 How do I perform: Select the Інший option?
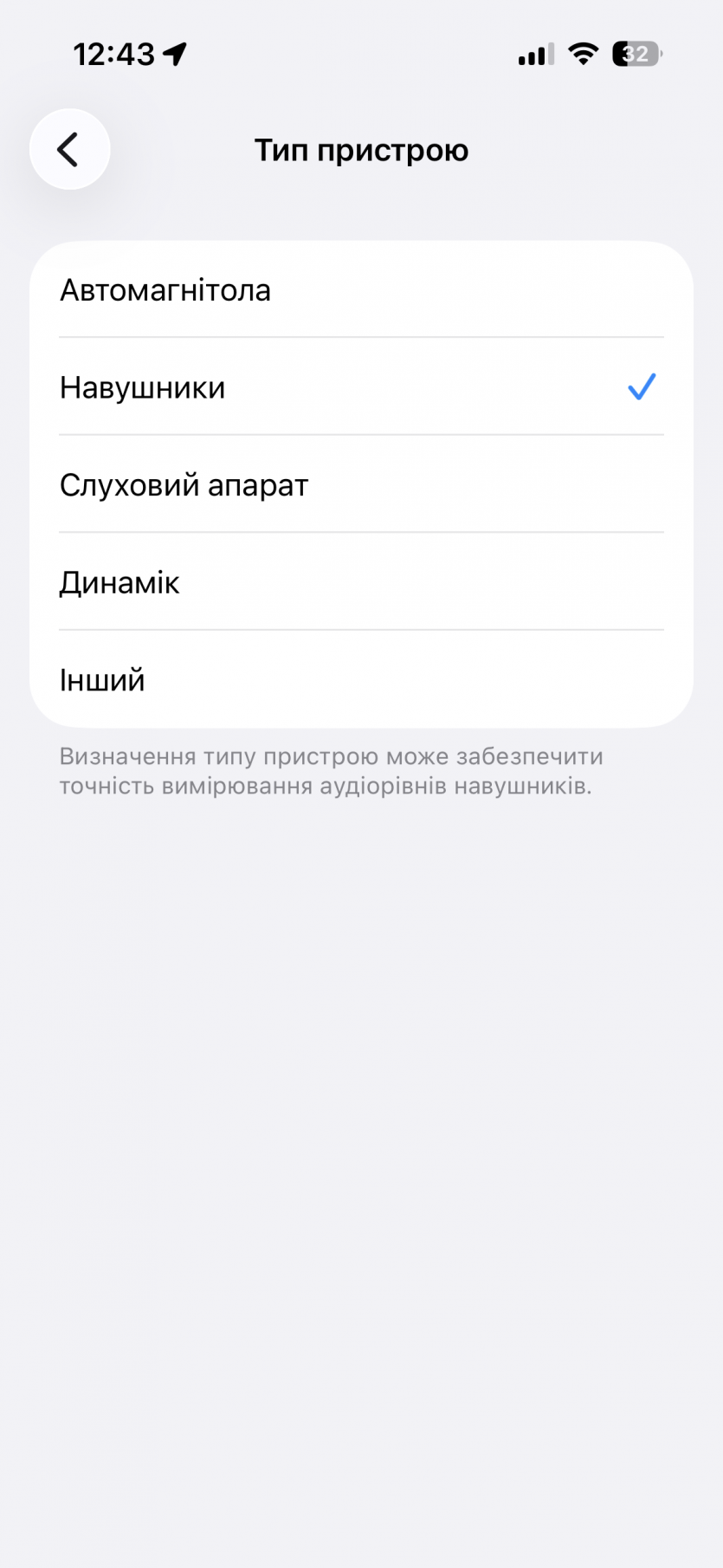(360, 680)
